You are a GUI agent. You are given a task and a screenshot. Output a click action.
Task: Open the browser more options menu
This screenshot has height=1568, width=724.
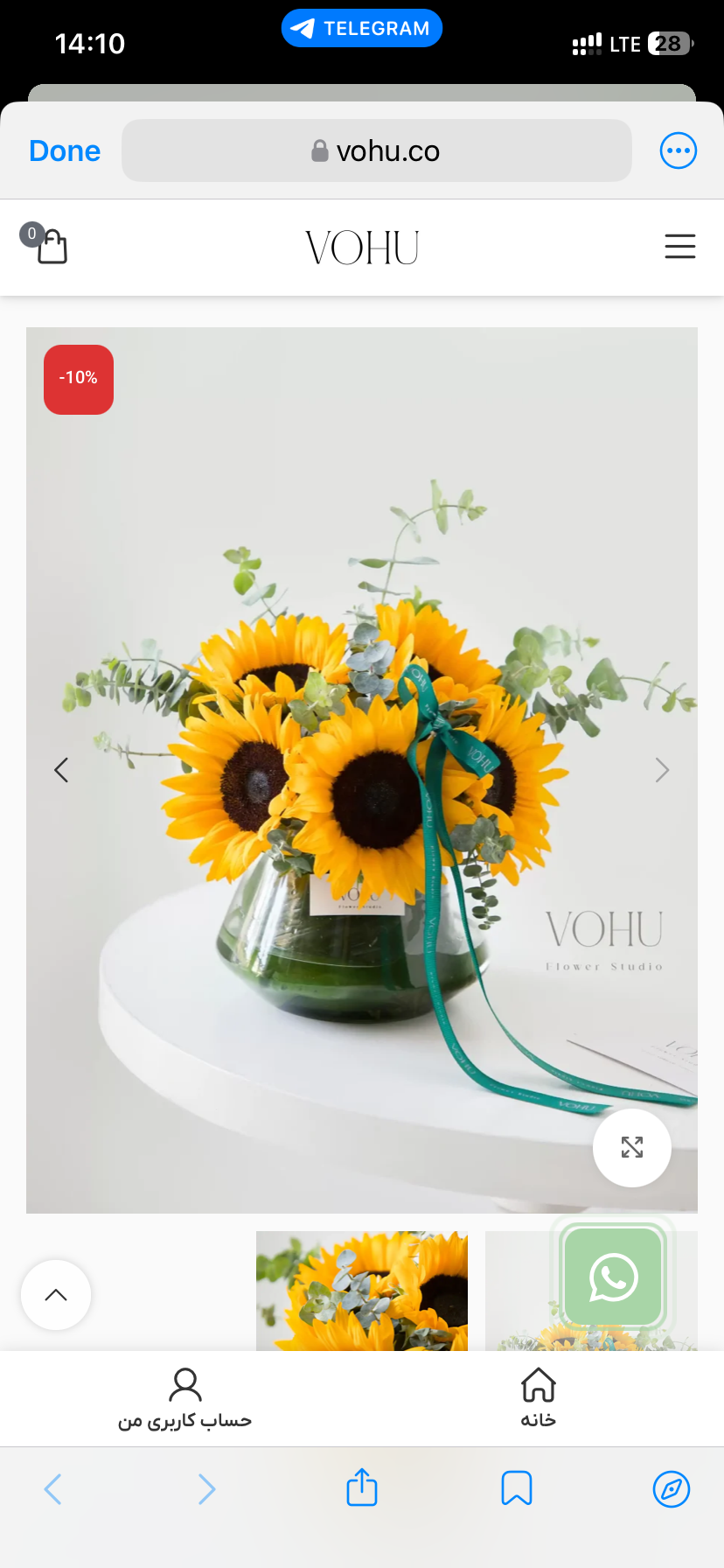point(678,150)
